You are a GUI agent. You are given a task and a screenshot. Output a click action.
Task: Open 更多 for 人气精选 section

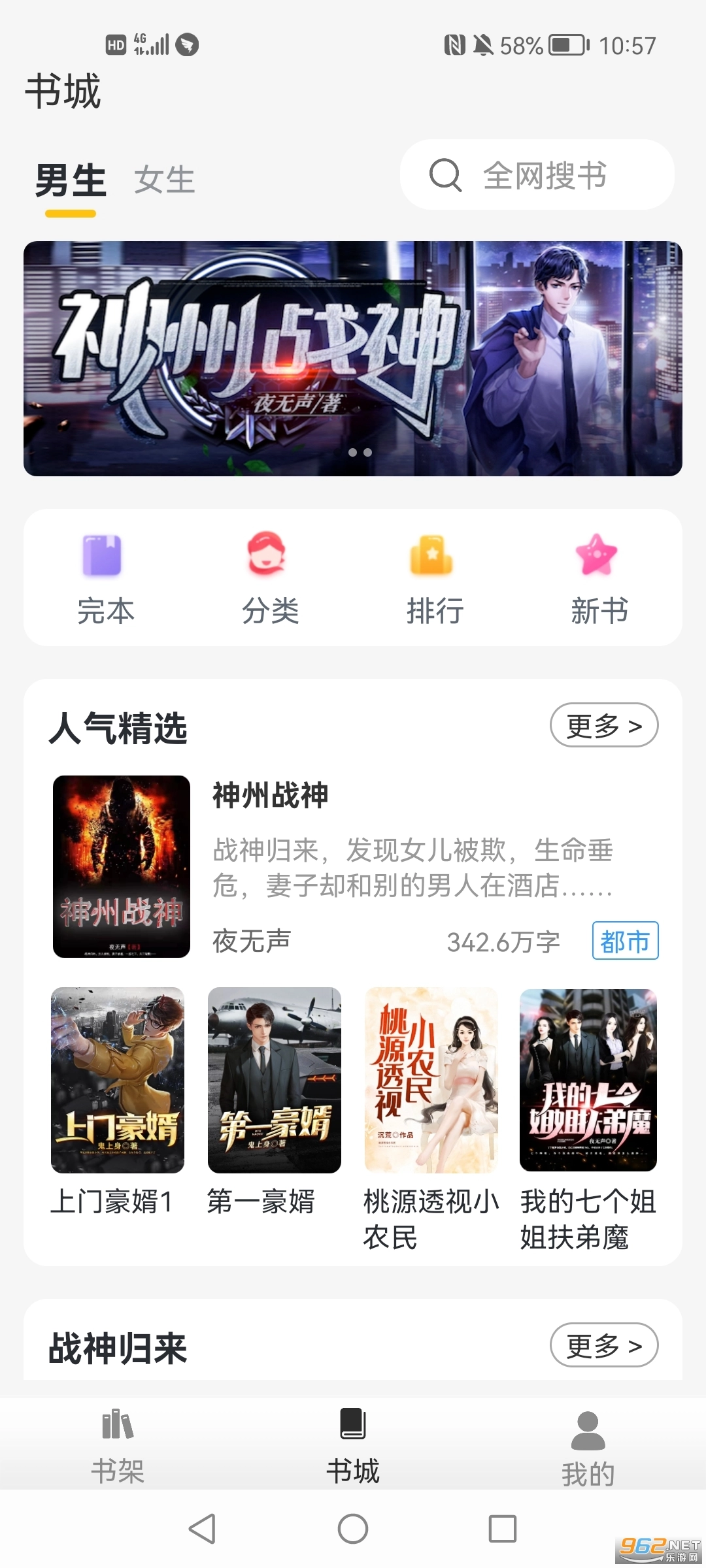[x=603, y=725]
